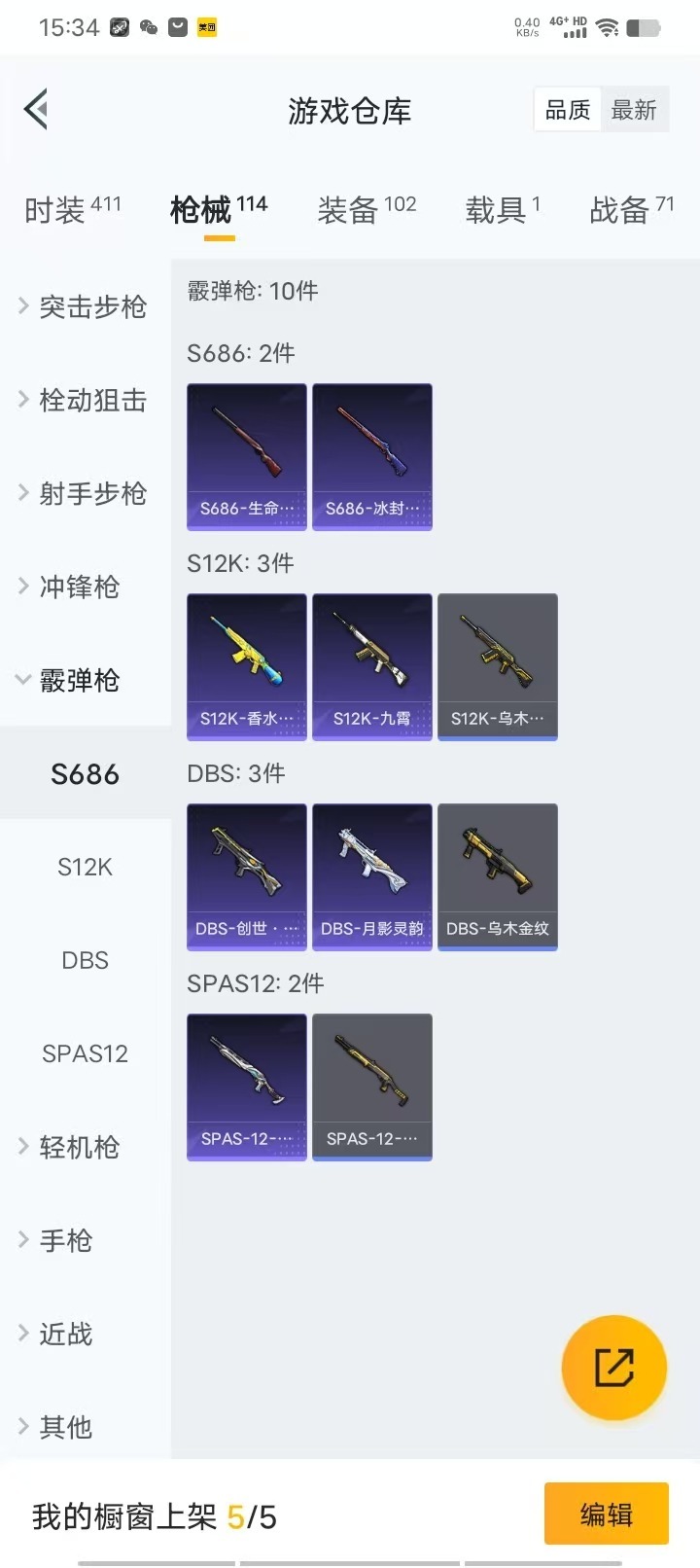This screenshot has height=1568, width=700.
Task: Open the 载具 tab
Action: pos(502,209)
